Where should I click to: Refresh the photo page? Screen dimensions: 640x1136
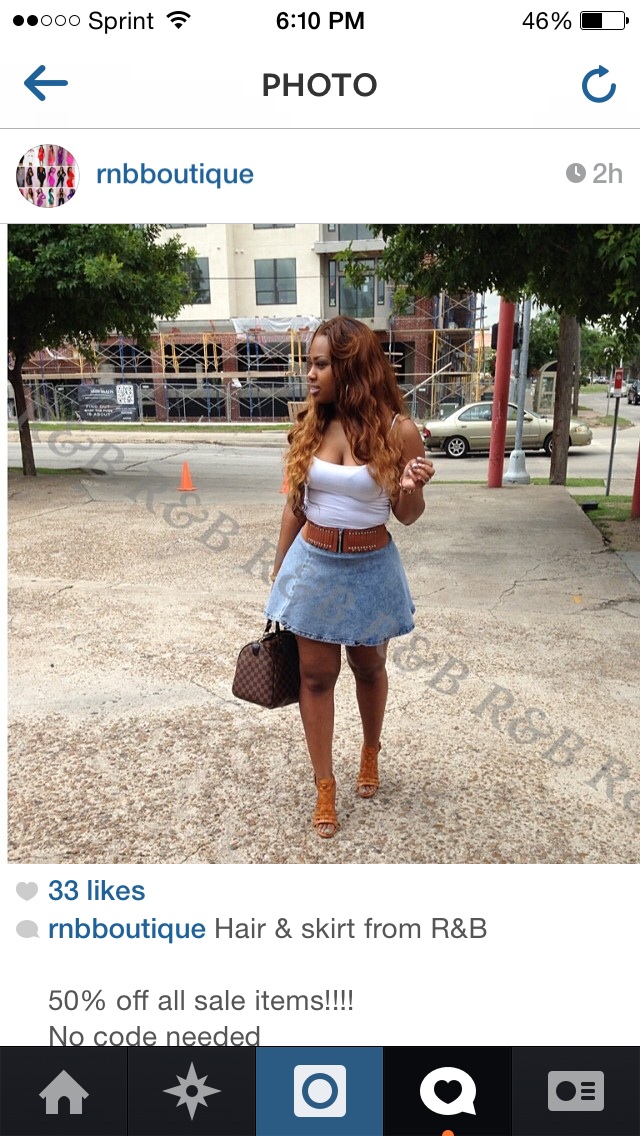tap(598, 85)
